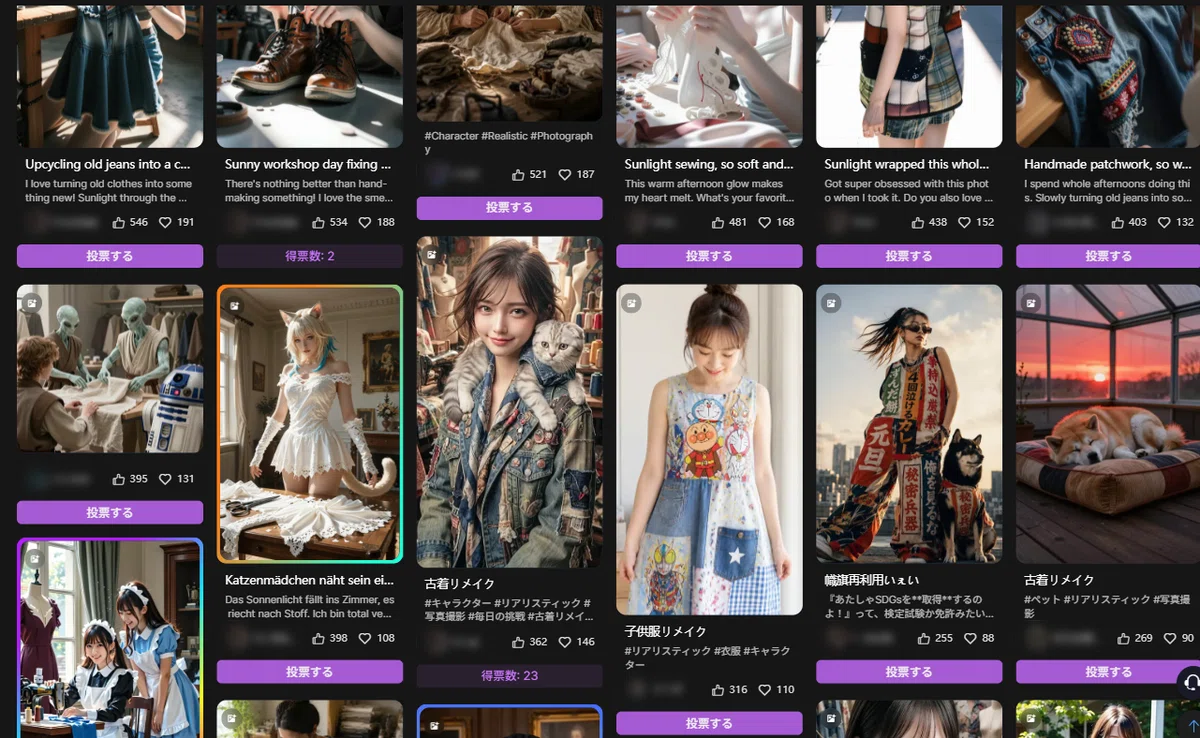
Task: Vote for the Handmade patchwork post
Action: (x=1108, y=256)
